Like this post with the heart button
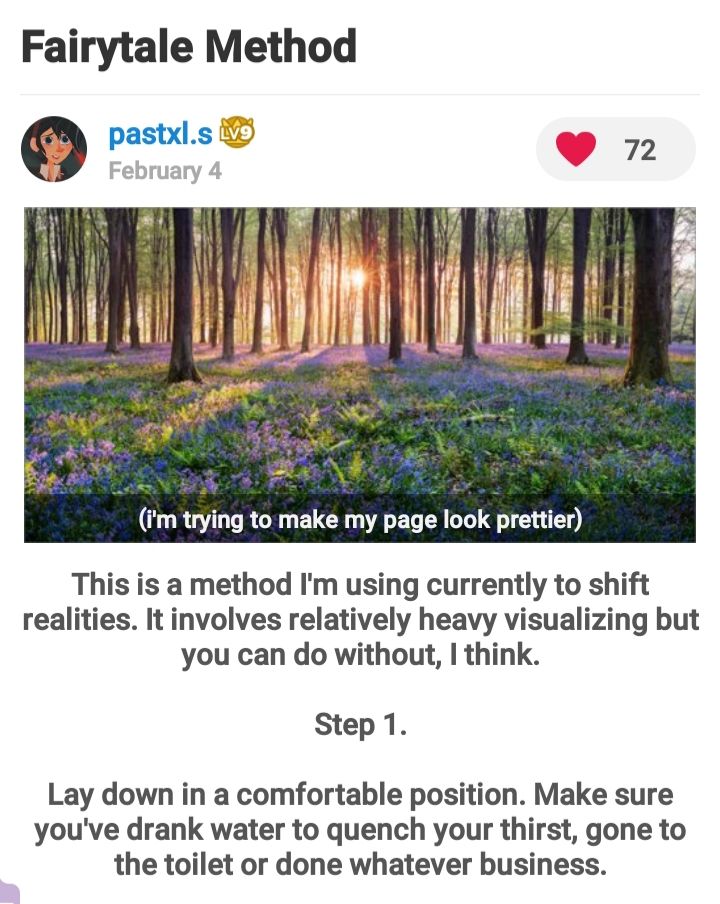 click(x=577, y=150)
